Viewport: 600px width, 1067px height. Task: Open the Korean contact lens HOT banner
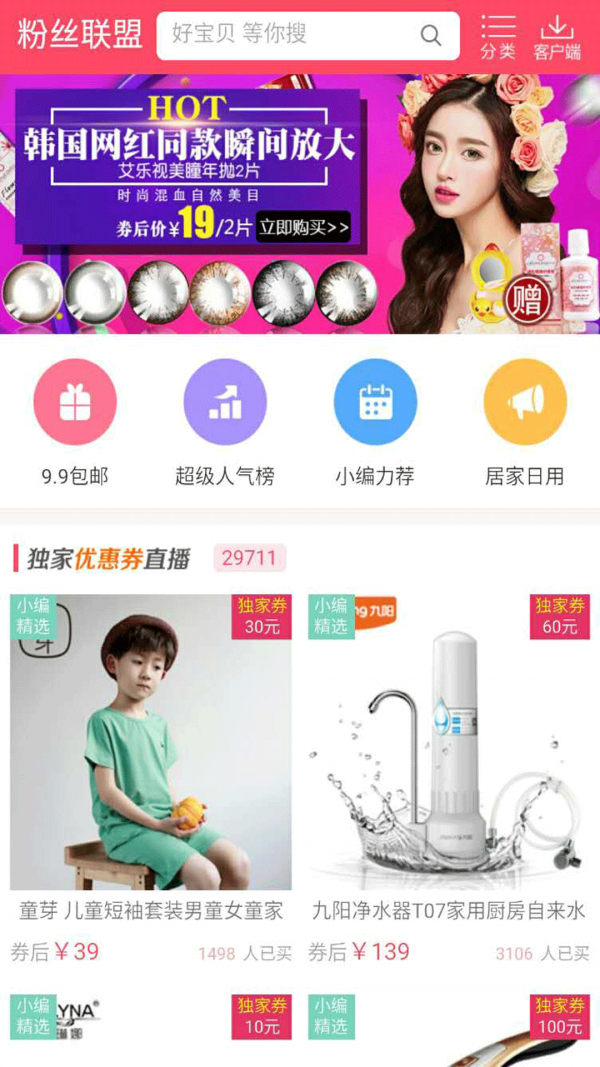point(300,204)
